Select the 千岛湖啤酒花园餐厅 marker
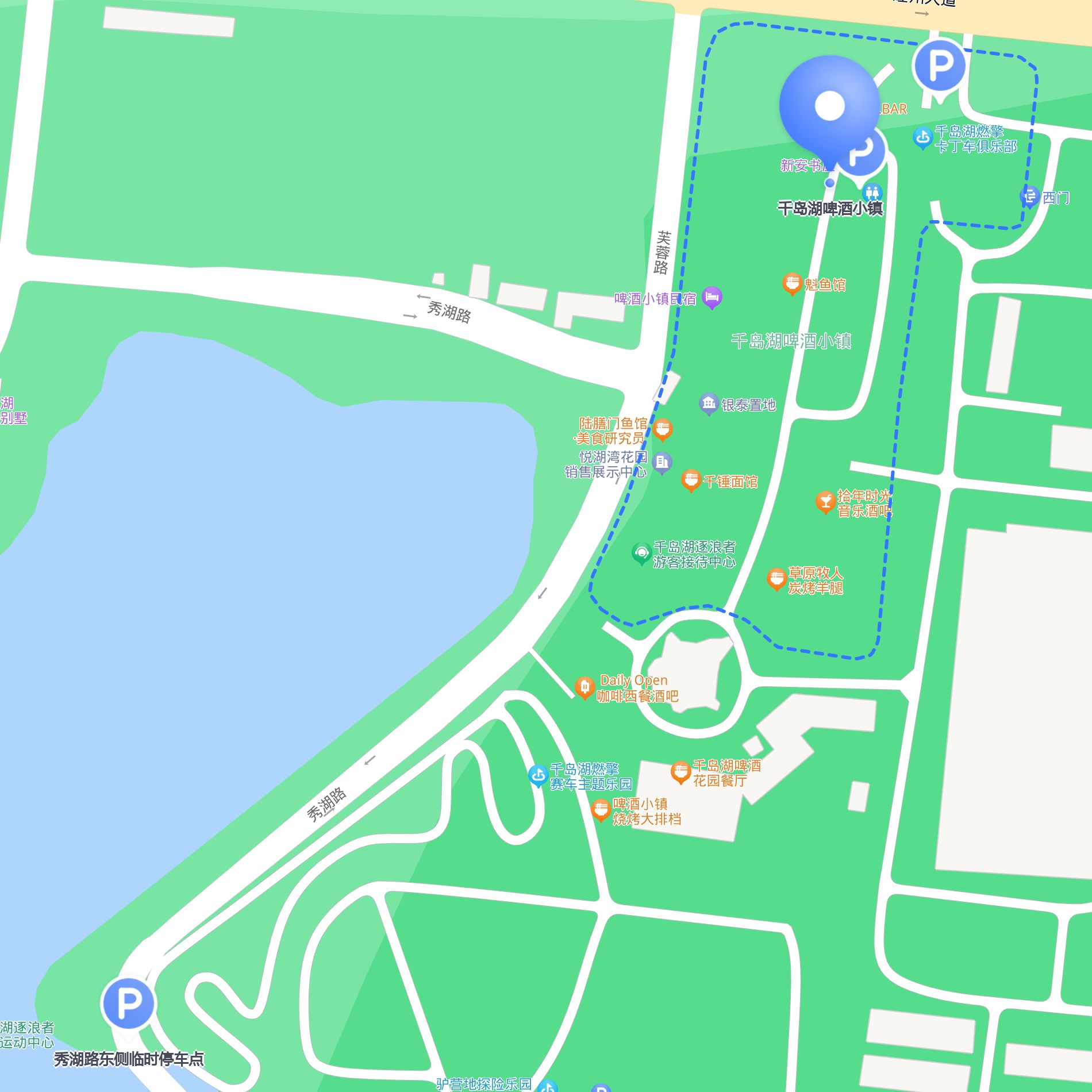1092x1092 pixels. click(680, 772)
